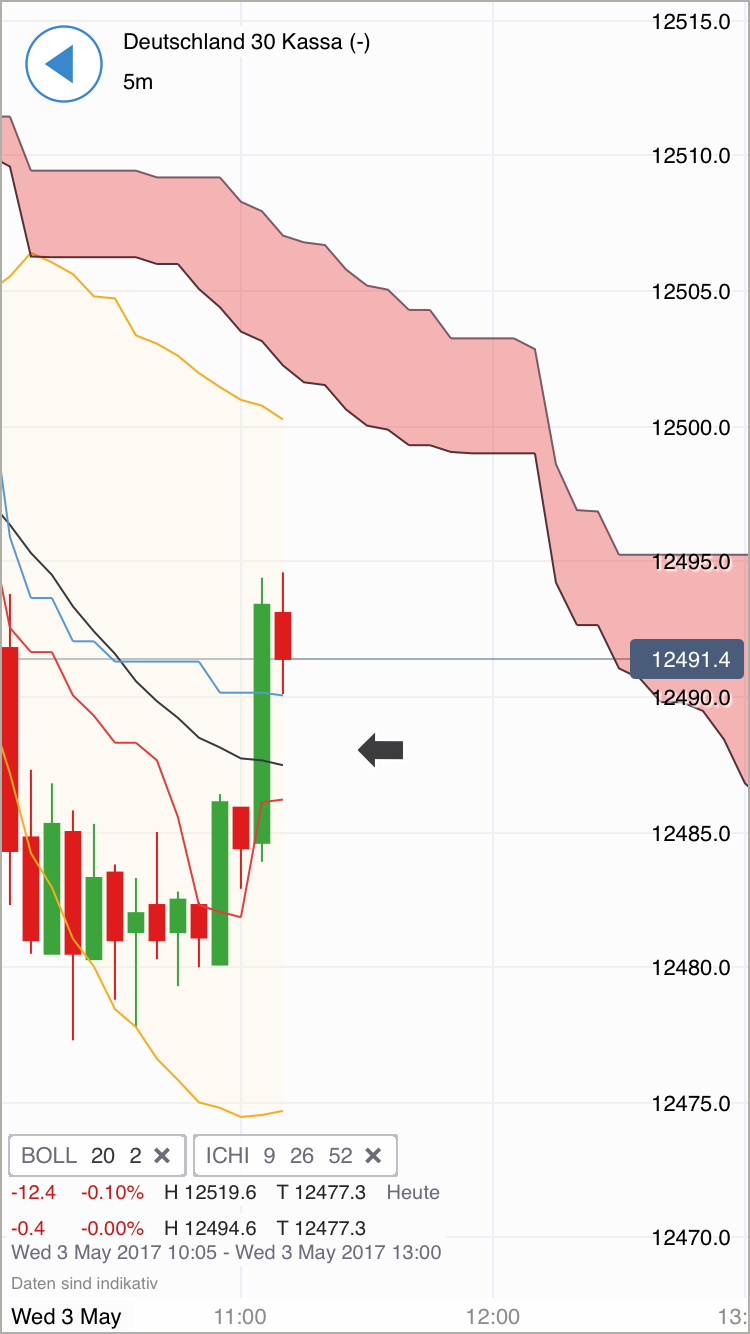Remove the BOLL indicator with its X icon
This screenshot has height=1334, width=750.
point(162,1155)
